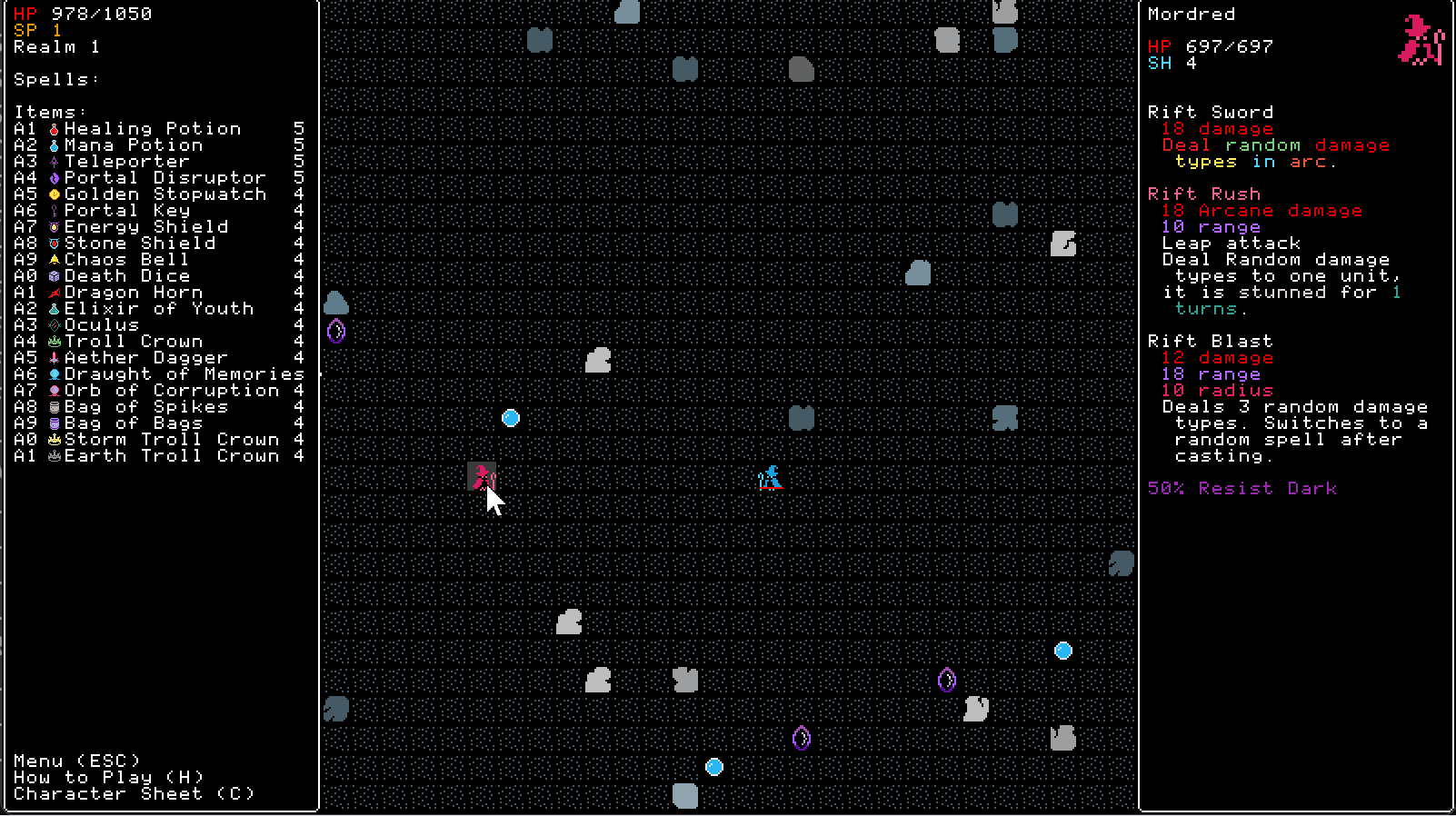This screenshot has height=816, width=1456.
Task: Use the Healing Potion item
Action: pyautogui.click(x=152, y=129)
